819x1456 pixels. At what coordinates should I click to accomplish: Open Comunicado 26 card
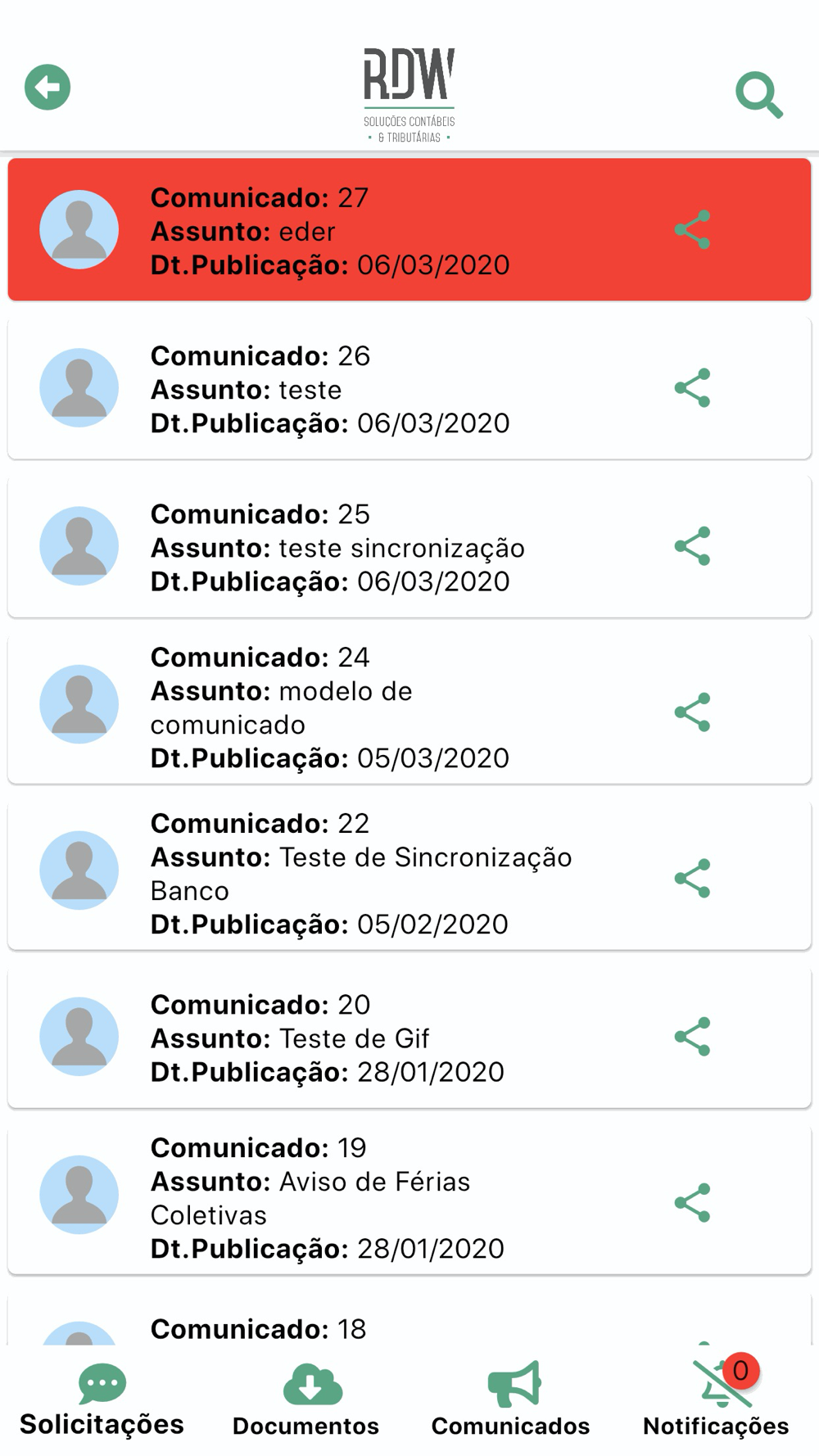coord(409,387)
